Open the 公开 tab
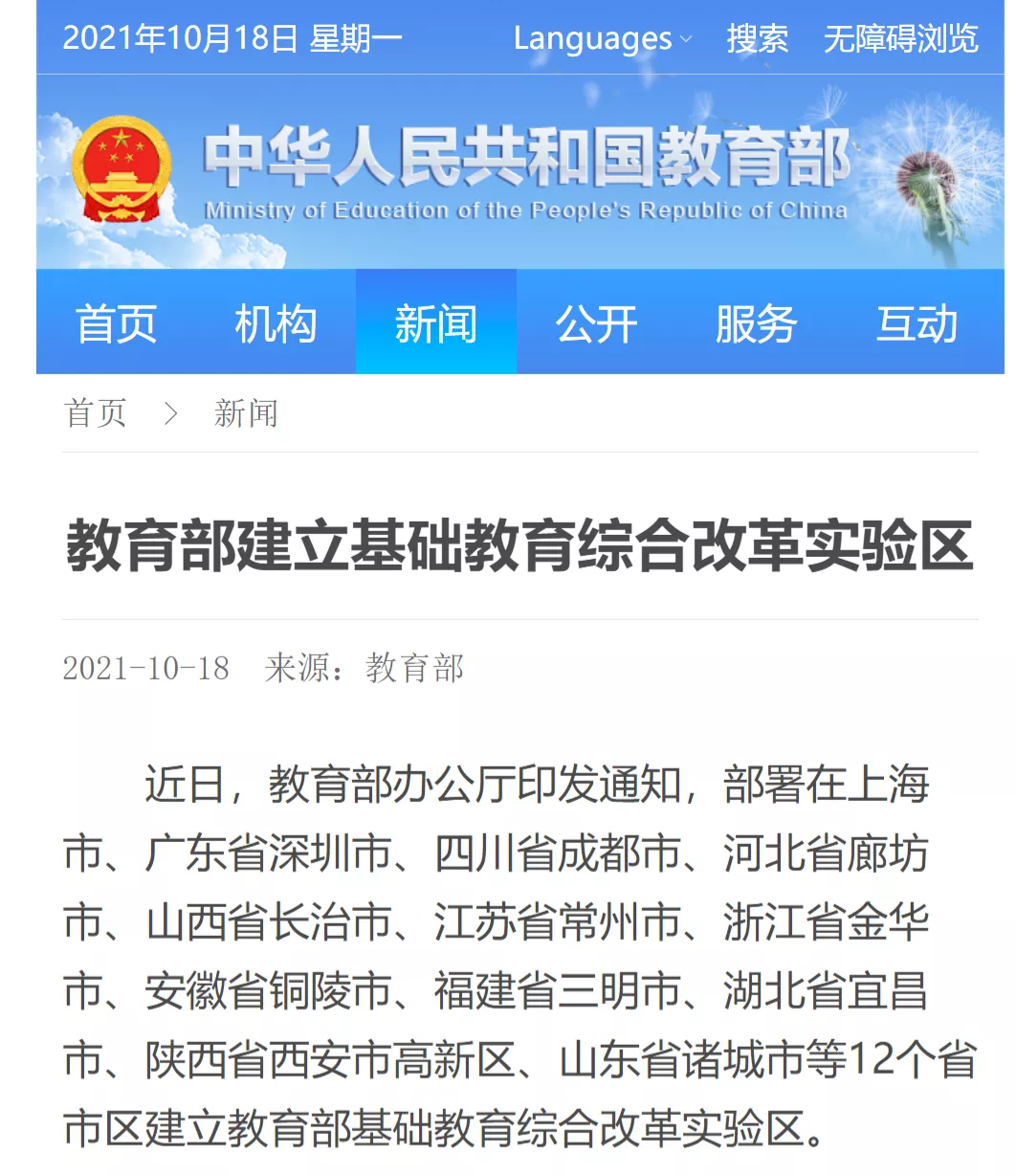The width and height of the screenshot is (1016, 1176). (x=596, y=323)
